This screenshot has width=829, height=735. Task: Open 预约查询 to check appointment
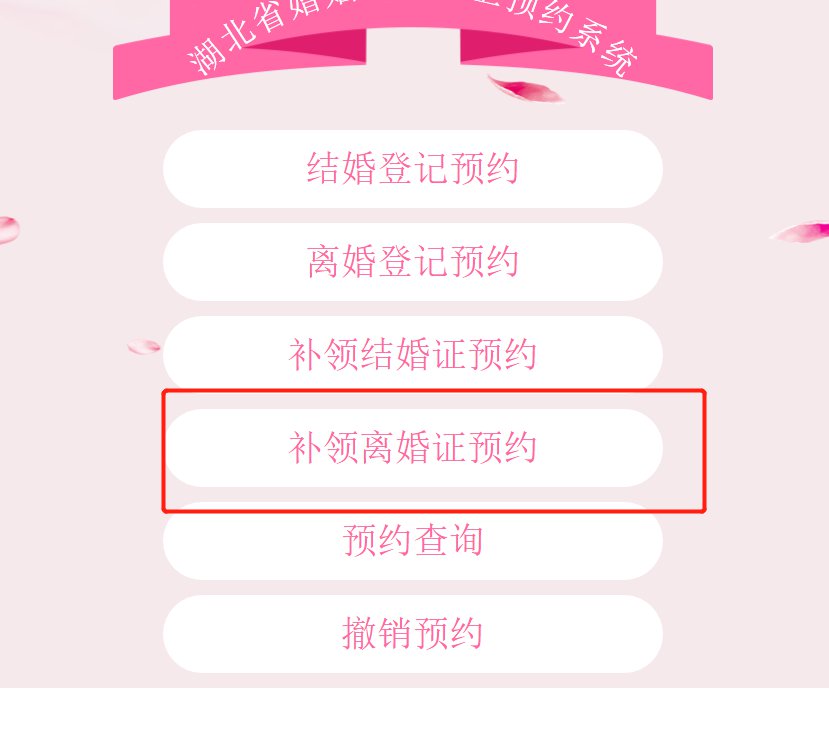(412, 541)
